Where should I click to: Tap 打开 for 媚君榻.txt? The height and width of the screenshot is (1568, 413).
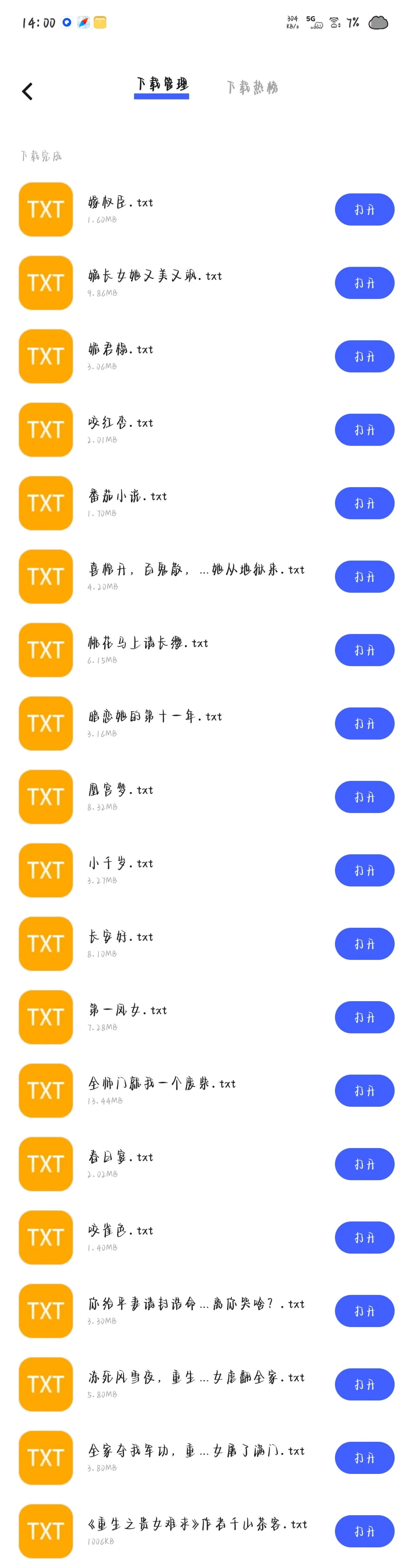[364, 357]
